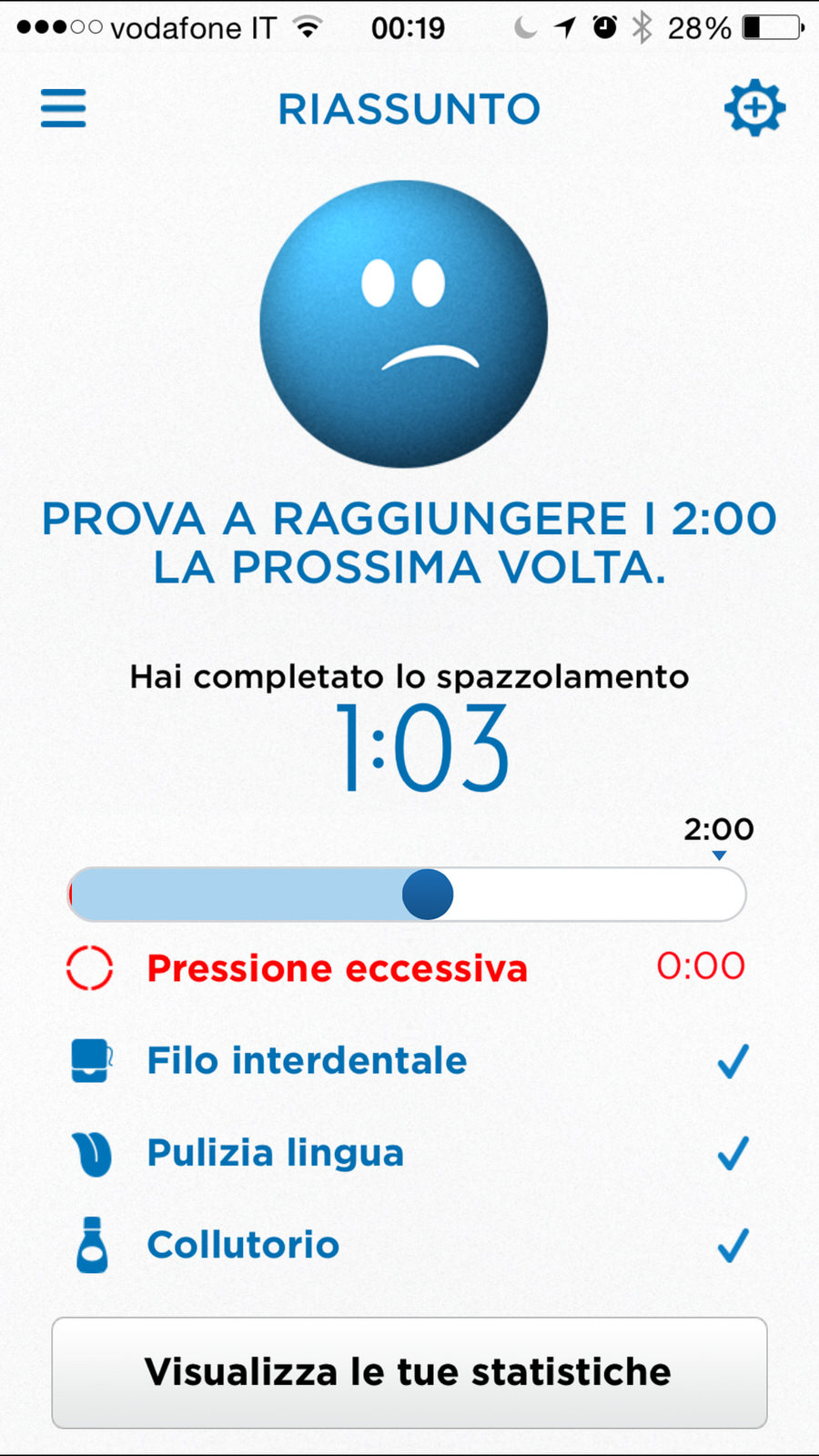Viewport: 819px width, 1456px height.
Task: Toggle the Collutorio checkmark
Action: pos(733,1245)
